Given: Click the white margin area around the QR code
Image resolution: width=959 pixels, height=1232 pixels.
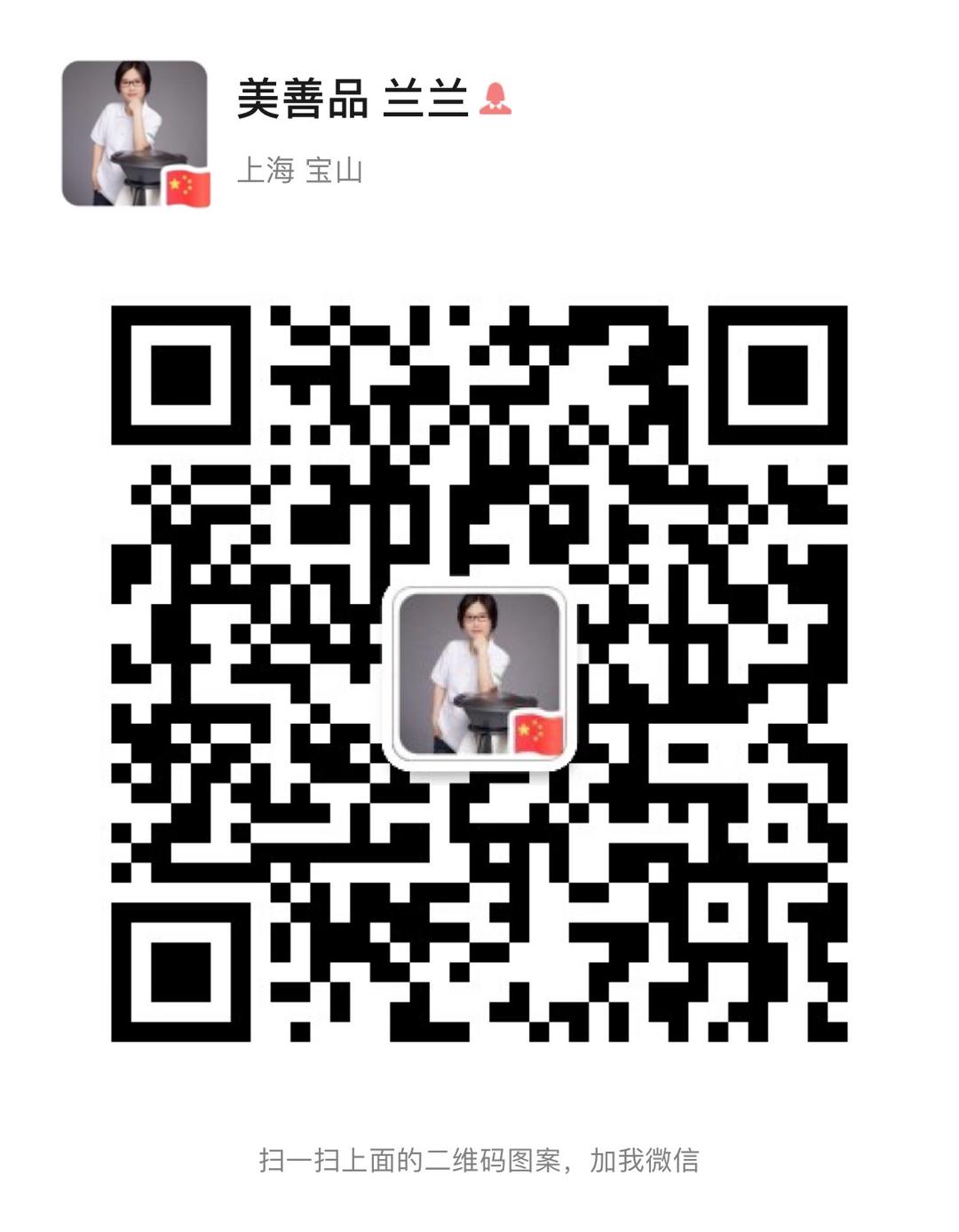Looking at the screenshot, I should coord(906,675).
